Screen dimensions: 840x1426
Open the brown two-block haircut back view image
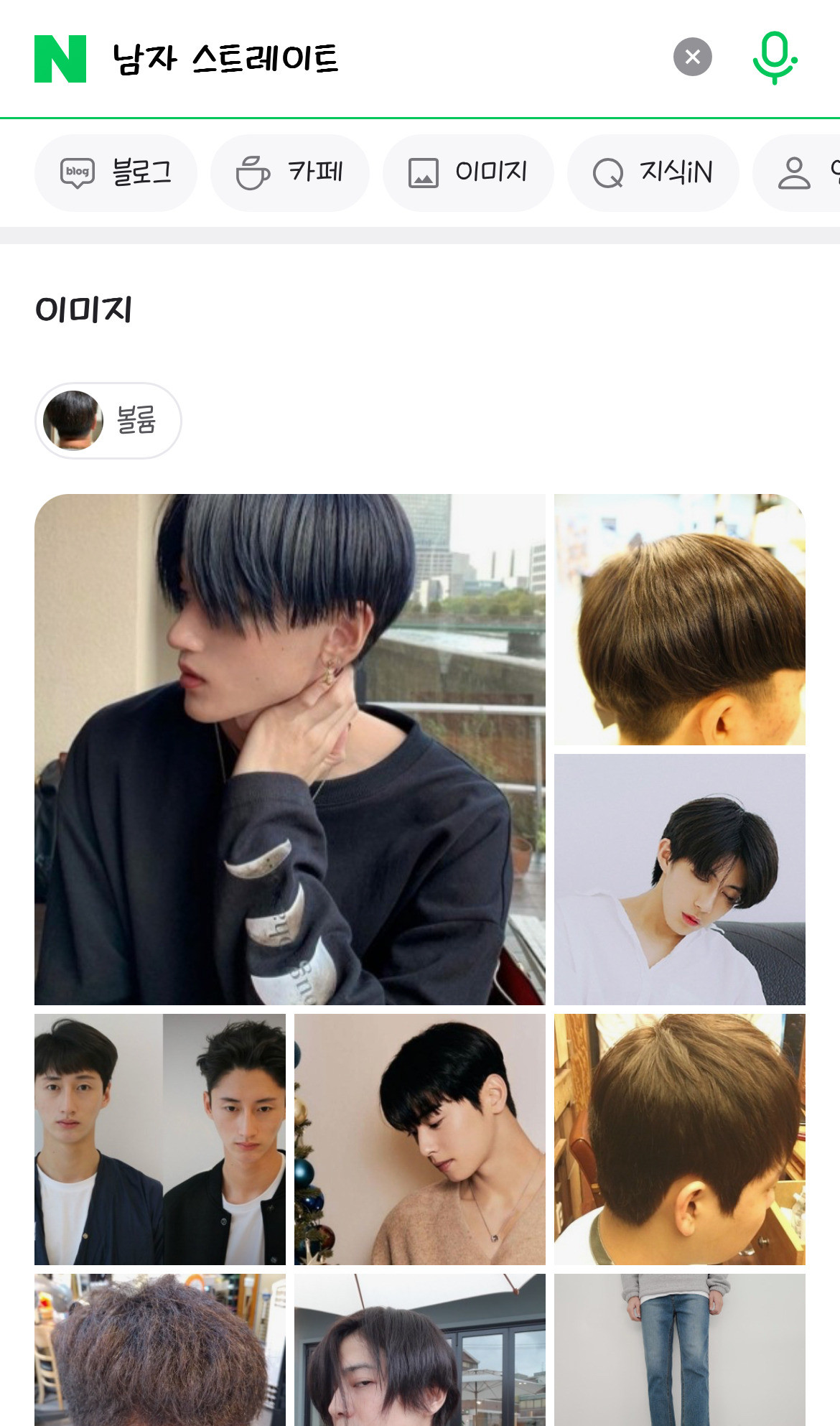[x=679, y=619]
